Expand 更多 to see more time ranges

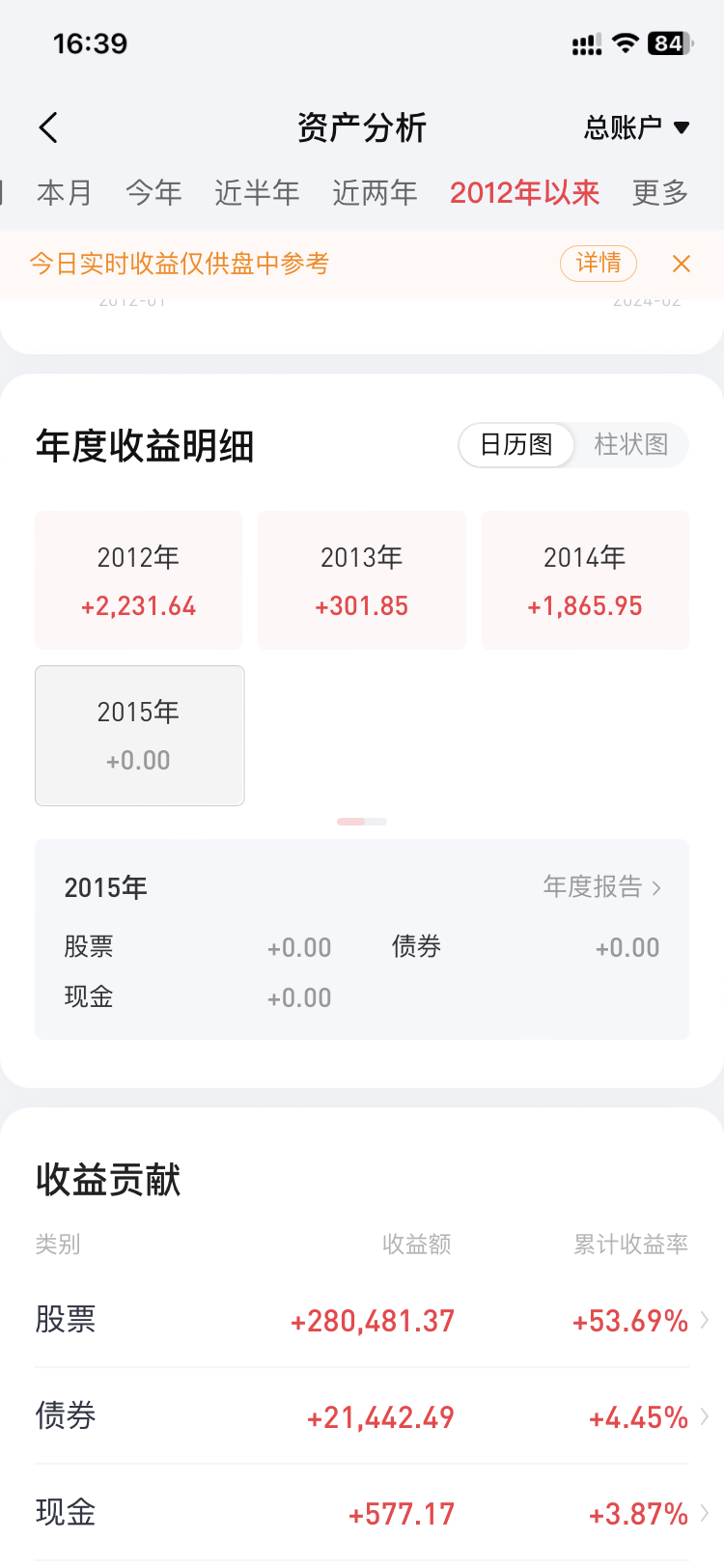pyautogui.click(x=659, y=193)
